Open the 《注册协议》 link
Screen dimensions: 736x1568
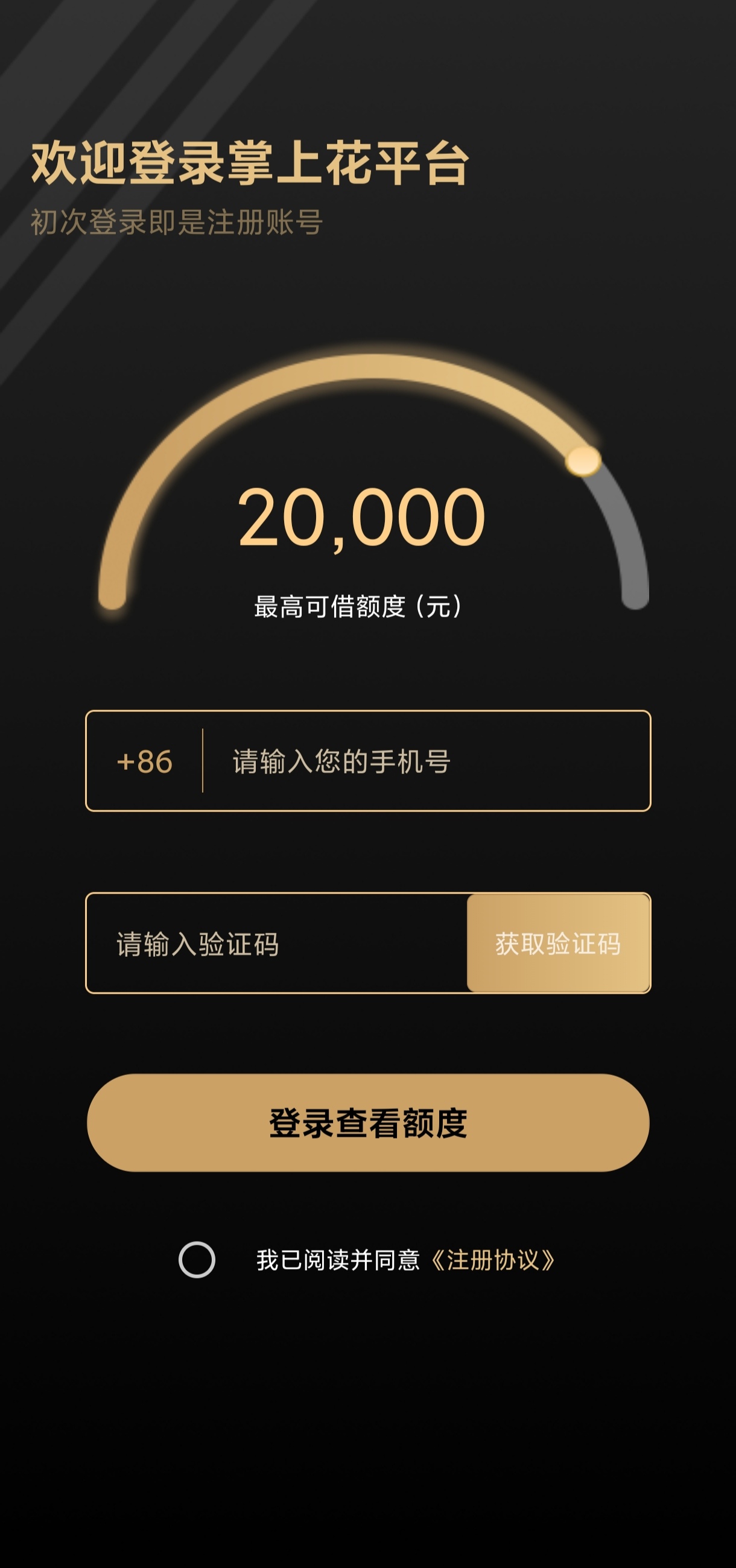(492, 1260)
